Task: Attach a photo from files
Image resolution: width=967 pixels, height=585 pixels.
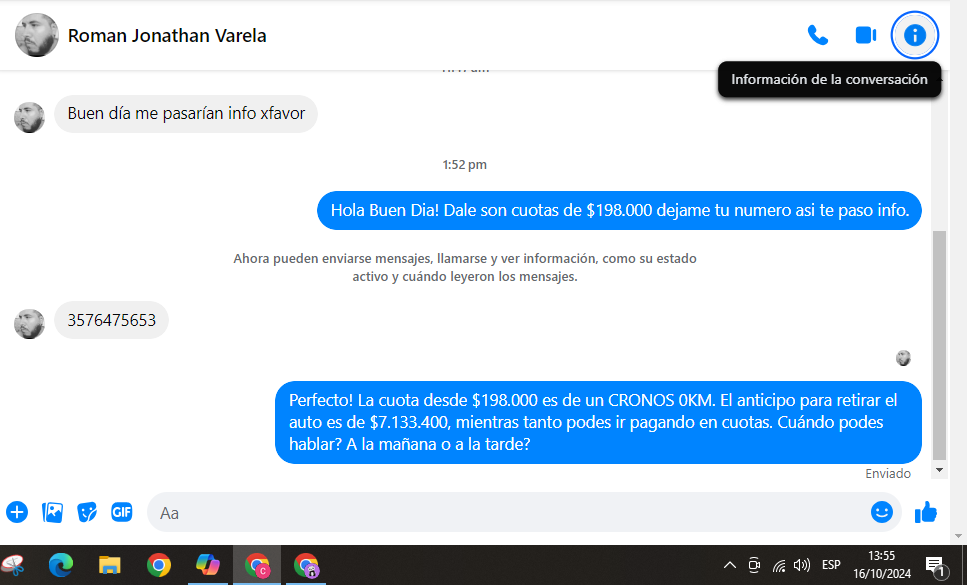Action: click(52, 512)
